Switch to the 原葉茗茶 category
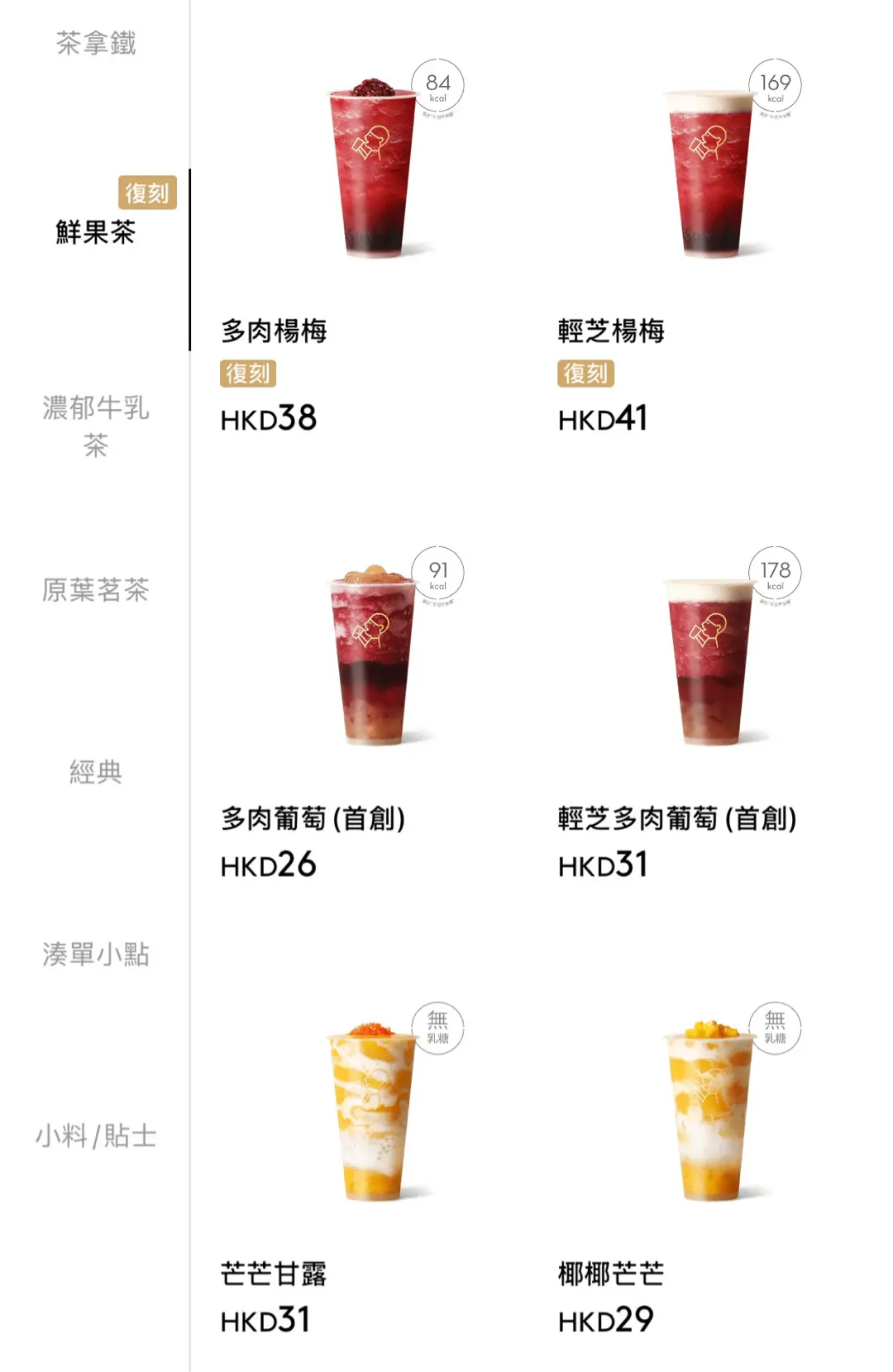The height and width of the screenshot is (1372, 893). coord(95,590)
